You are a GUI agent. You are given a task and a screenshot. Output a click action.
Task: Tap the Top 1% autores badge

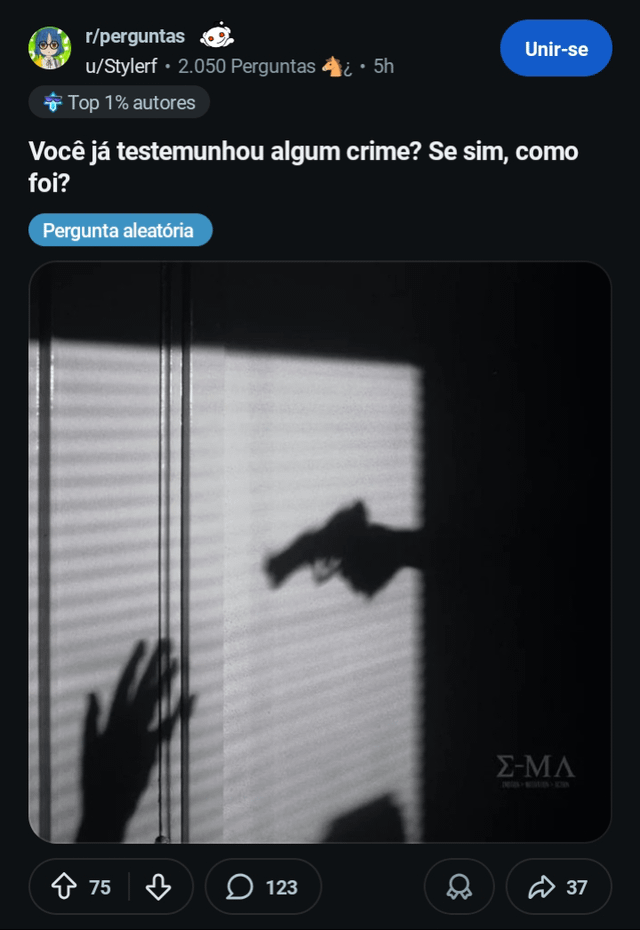coord(119,102)
